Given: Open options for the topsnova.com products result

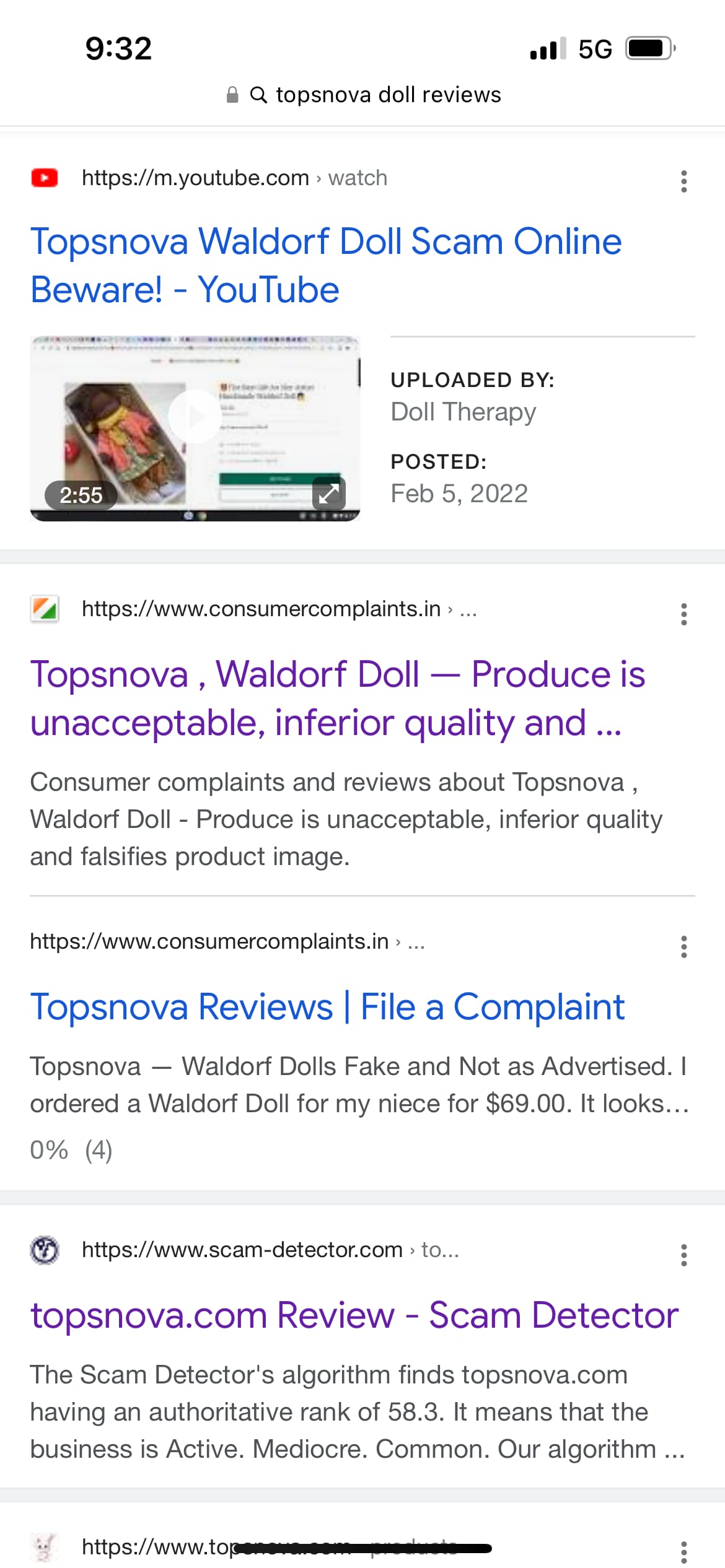Looking at the screenshot, I should click(x=683, y=1552).
